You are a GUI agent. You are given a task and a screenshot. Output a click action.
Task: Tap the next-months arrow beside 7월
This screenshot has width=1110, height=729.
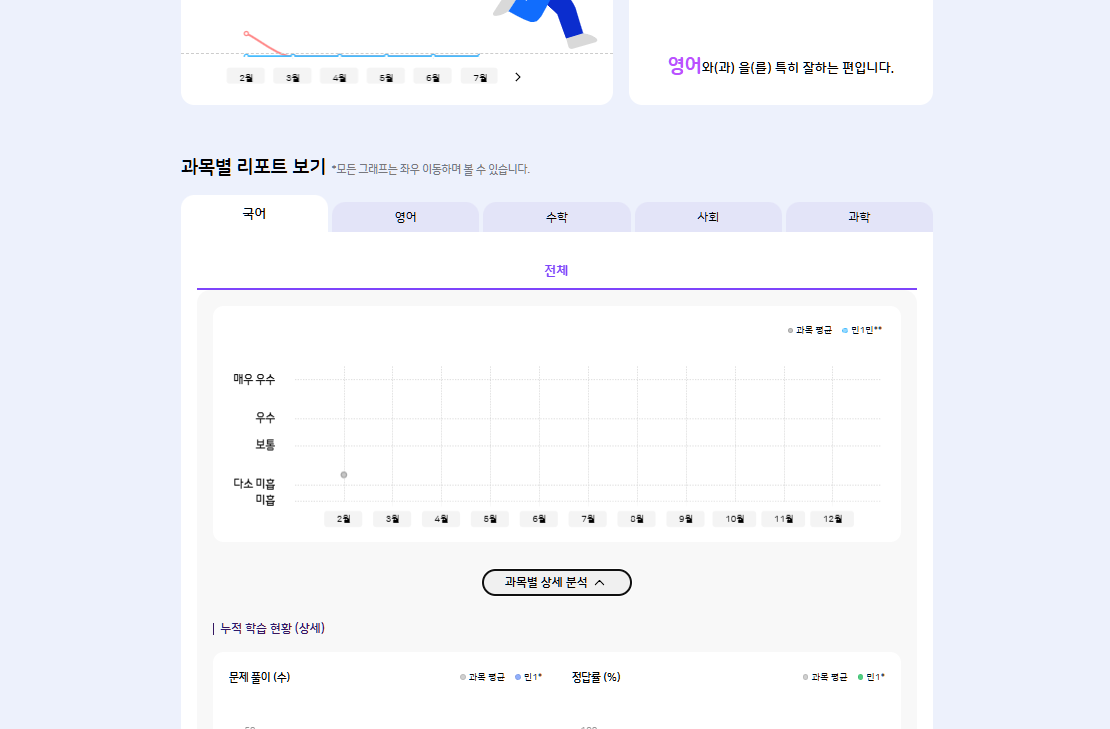[517, 77]
